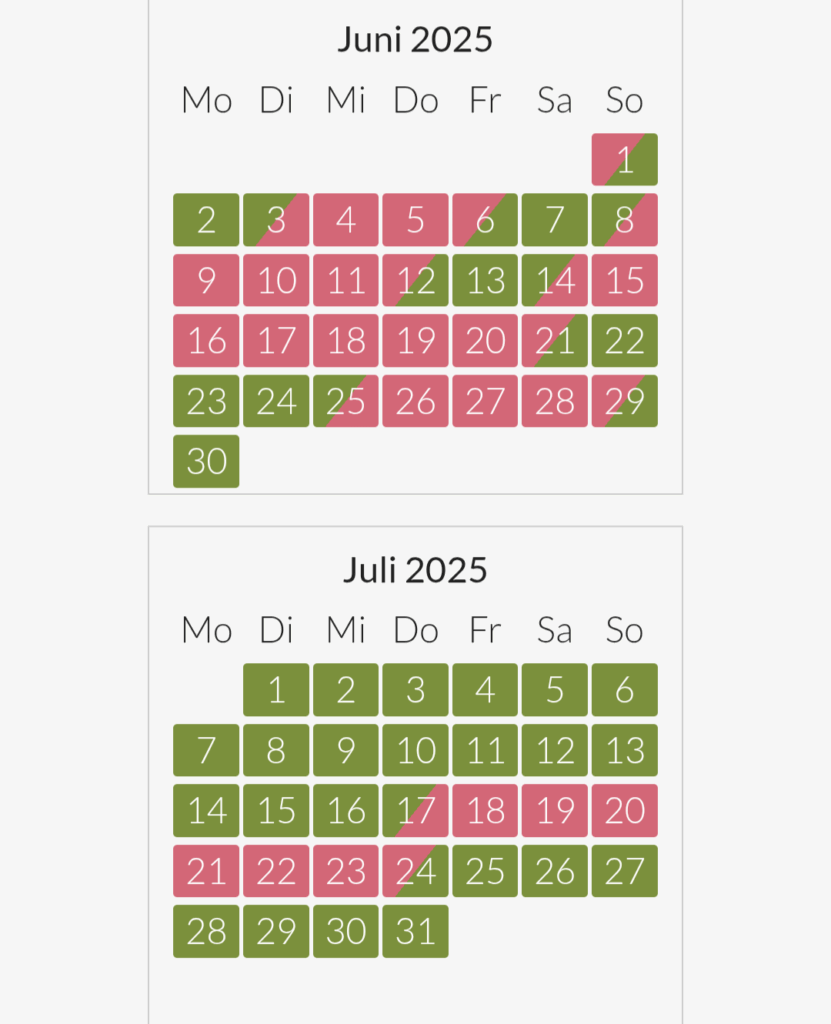Select June 24 in the Juni 2025 calendar
The width and height of the screenshot is (831, 1024).
(276, 401)
